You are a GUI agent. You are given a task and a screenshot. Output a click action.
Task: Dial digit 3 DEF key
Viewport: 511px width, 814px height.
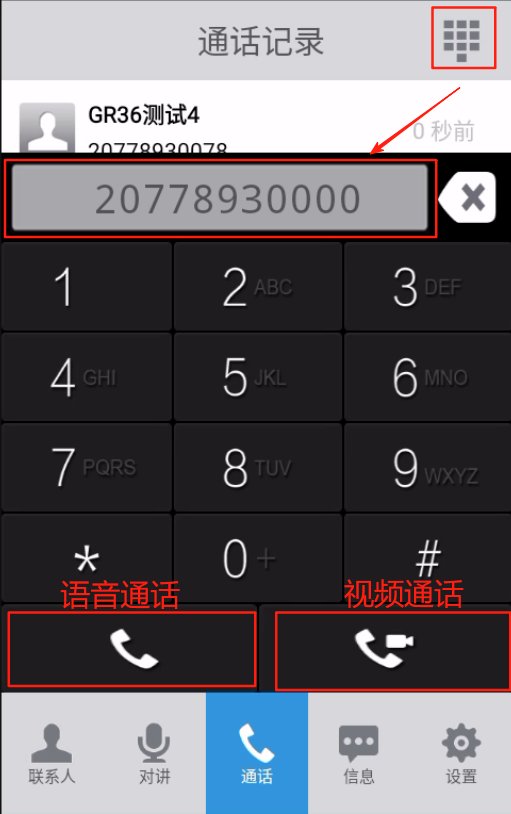427,286
